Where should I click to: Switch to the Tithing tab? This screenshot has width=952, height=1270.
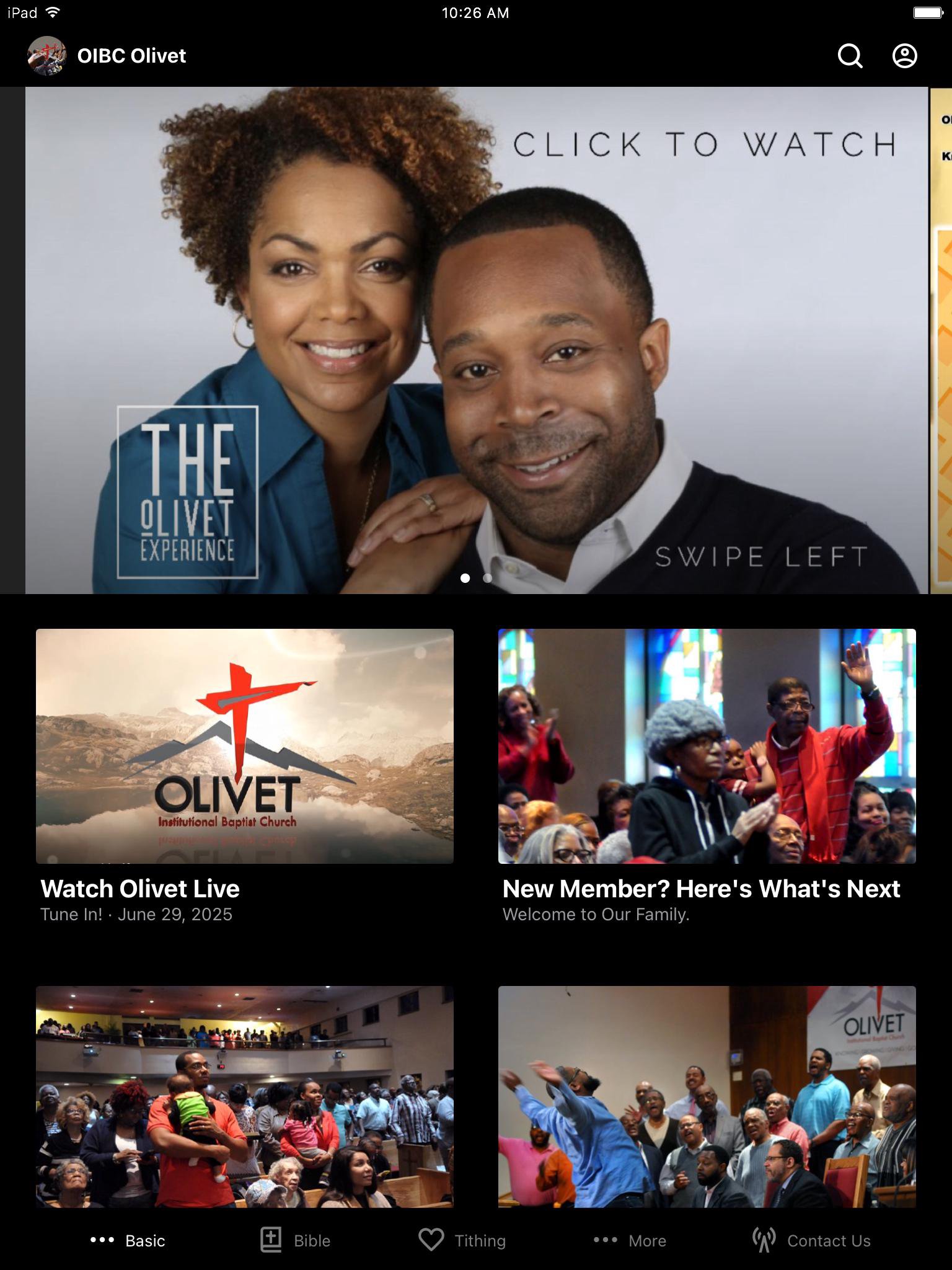(462, 1240)
